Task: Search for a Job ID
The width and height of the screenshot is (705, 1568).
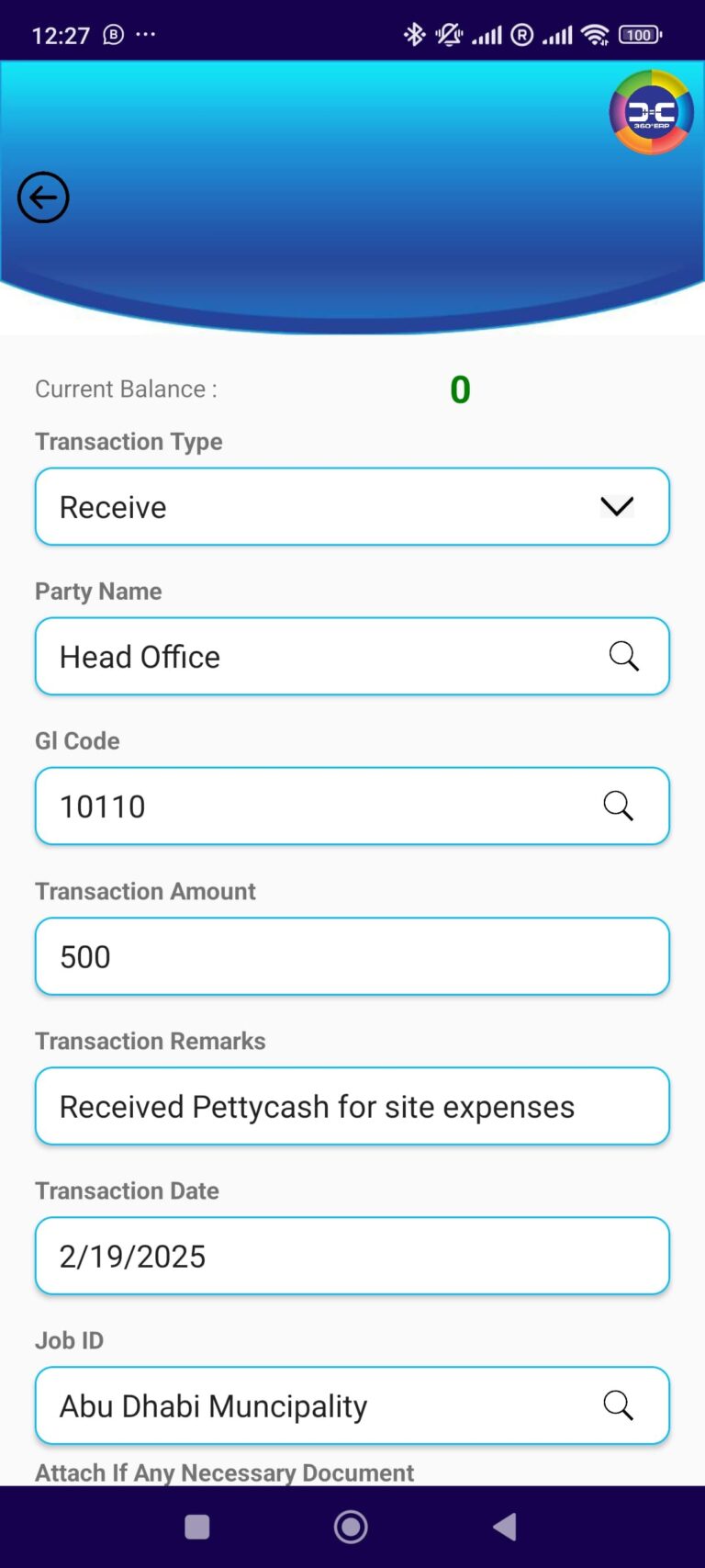Action: click(x=618, y=1405)
